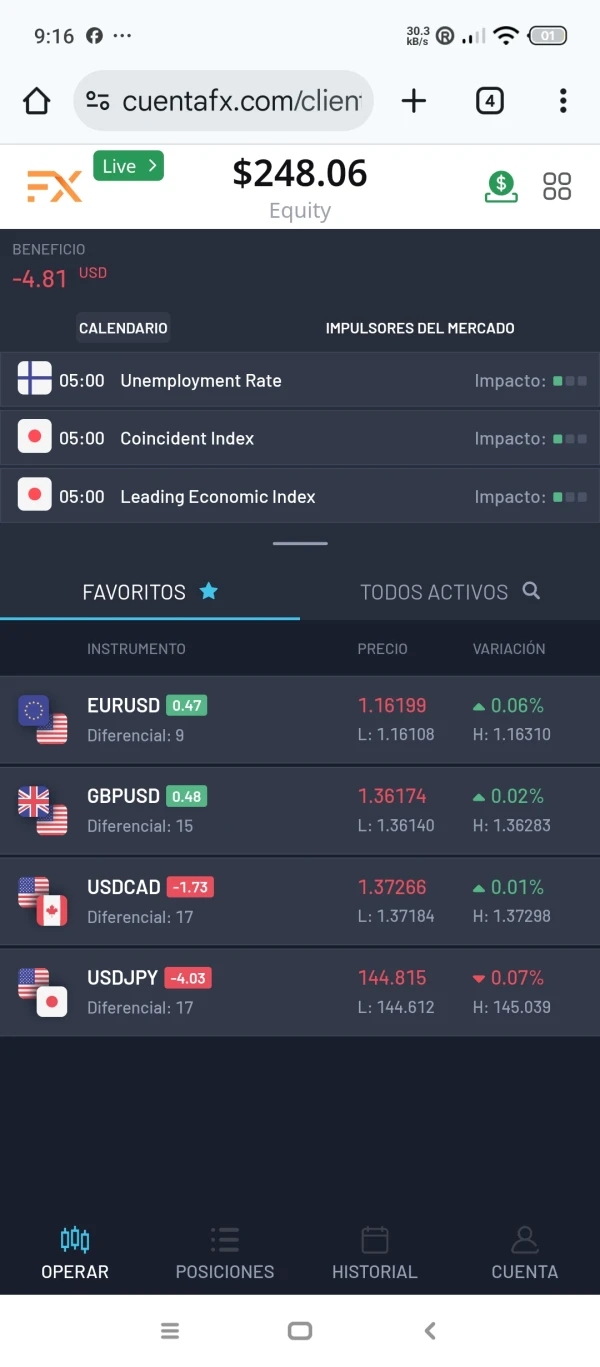Screen dimensions: 600x1367
Task: Open a new browser tab
Action: (413, 101)
